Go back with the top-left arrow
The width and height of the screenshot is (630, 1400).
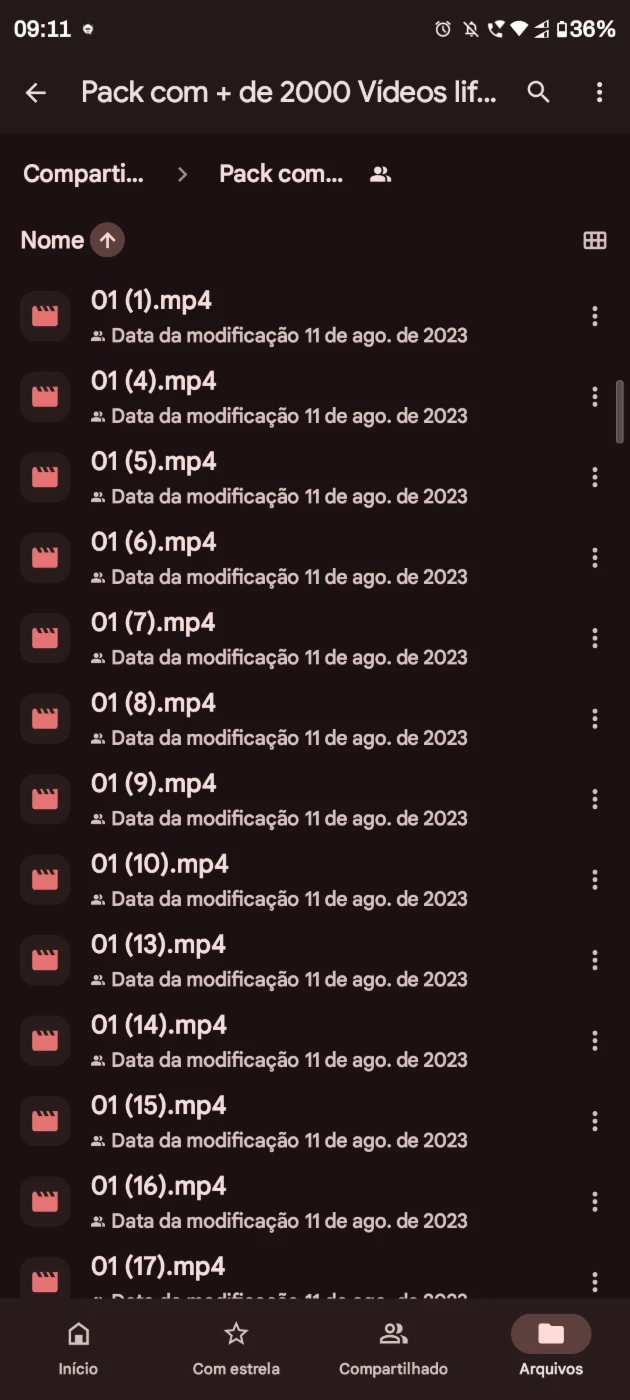pyautogui.click(x=36, y=93)
